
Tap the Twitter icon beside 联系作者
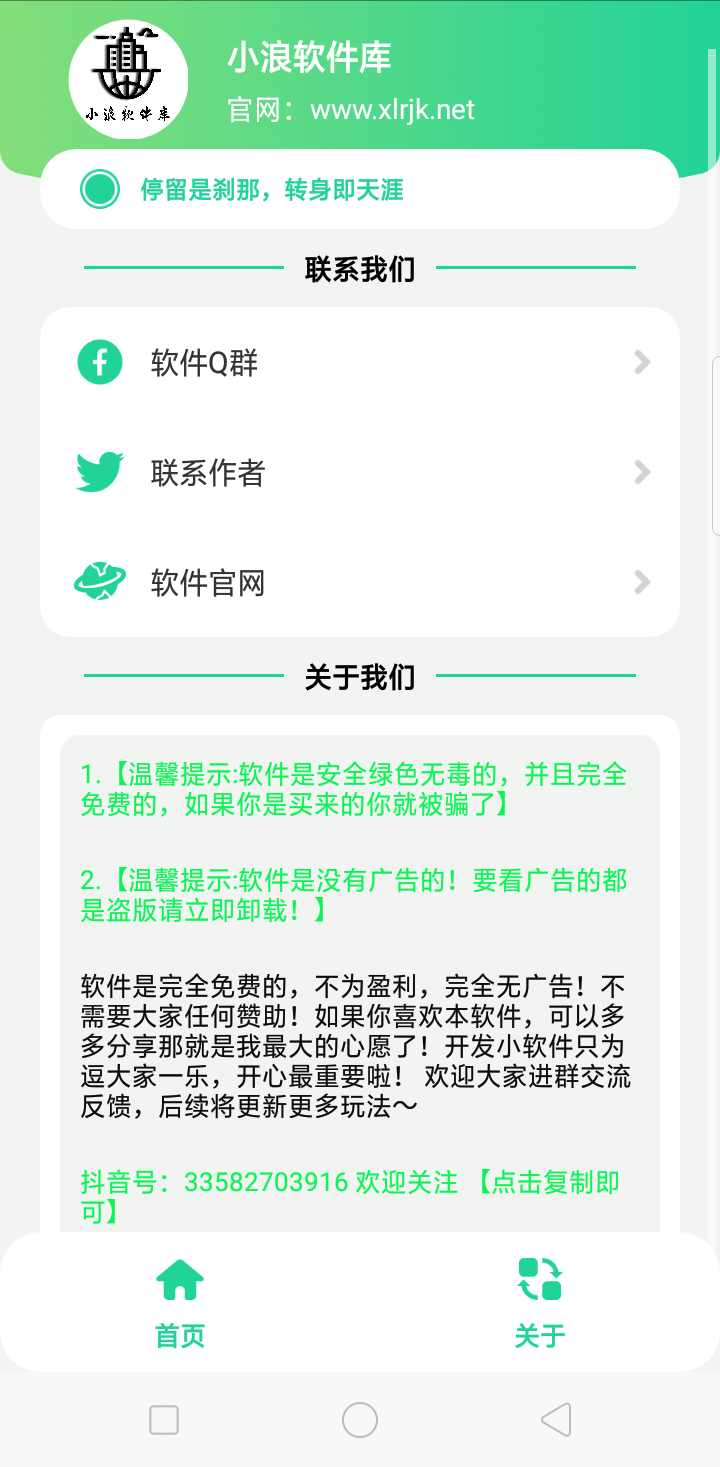click(99, 472)
